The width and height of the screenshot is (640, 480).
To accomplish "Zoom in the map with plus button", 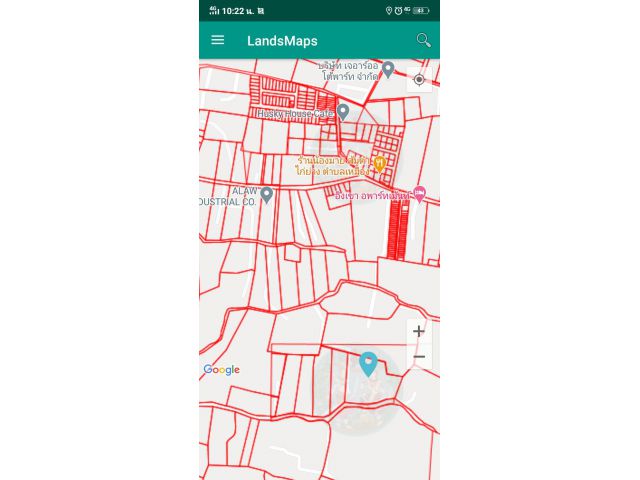I will 419,332.
